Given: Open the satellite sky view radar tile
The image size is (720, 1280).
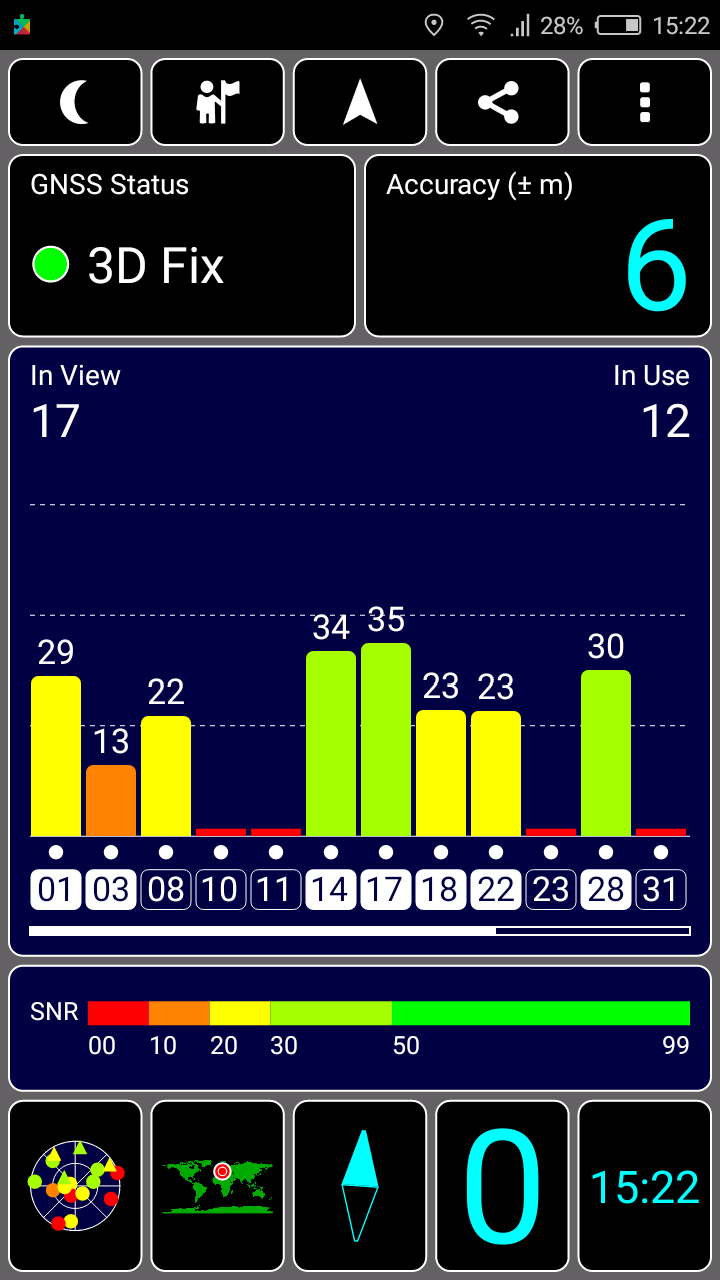Looking at the screenshot, I should click(75, 1186).
